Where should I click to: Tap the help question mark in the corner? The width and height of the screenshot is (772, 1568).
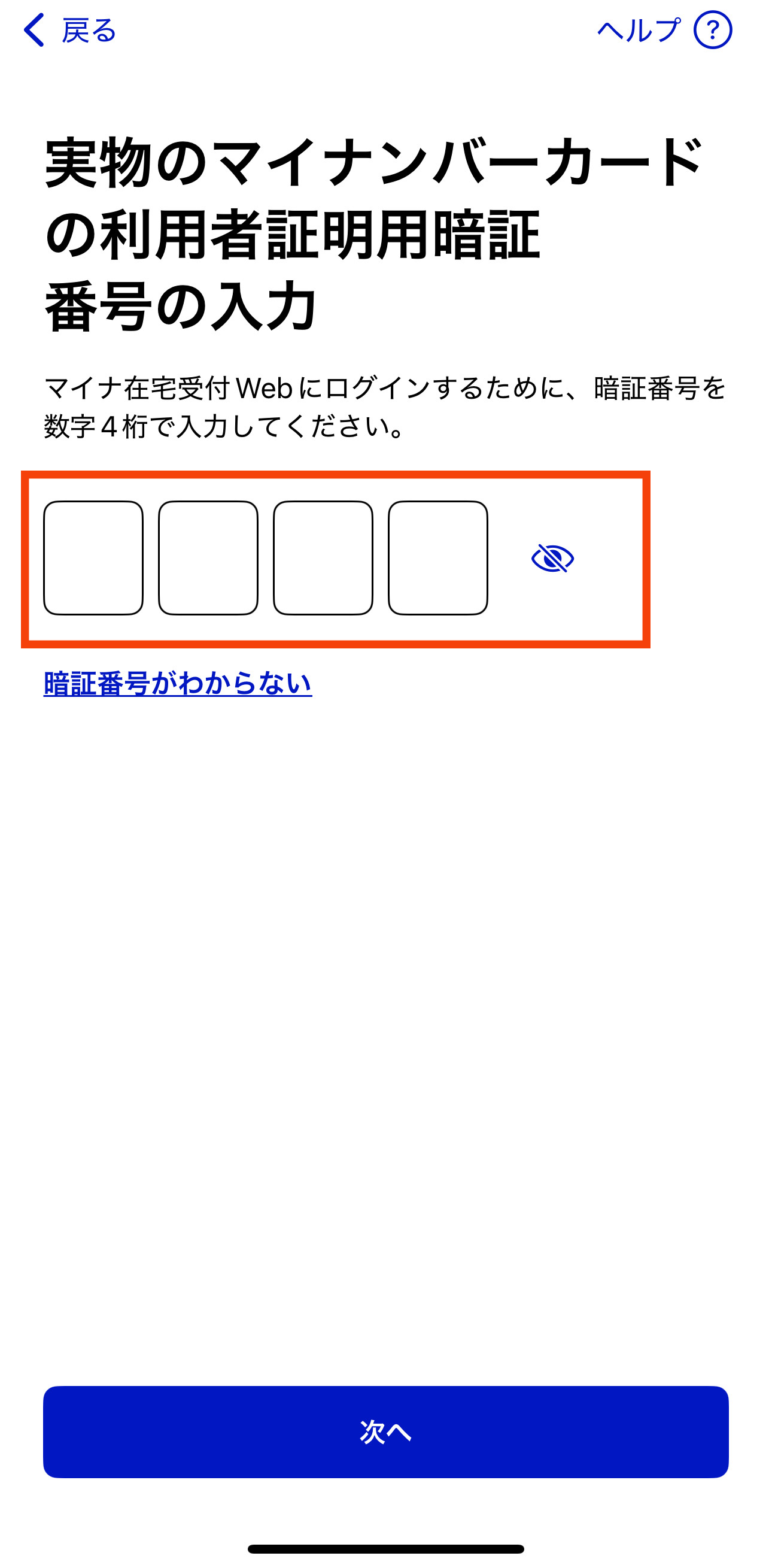(713, 29)
